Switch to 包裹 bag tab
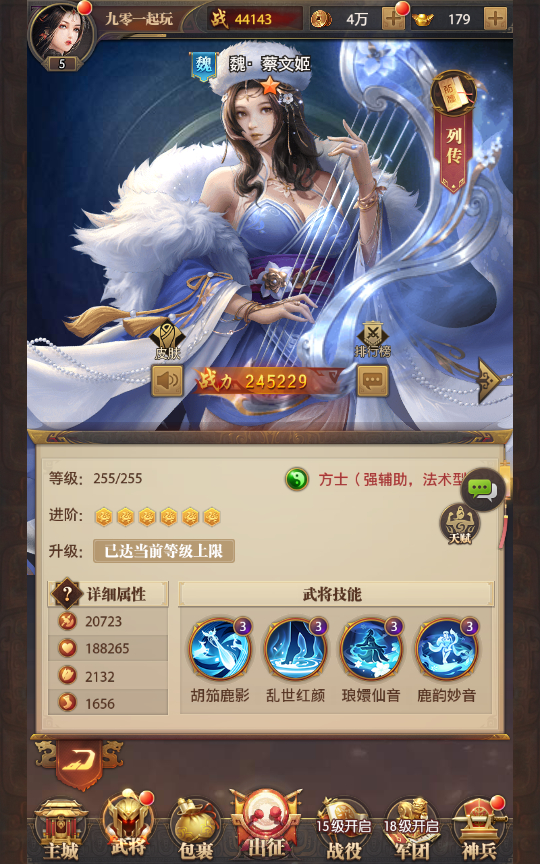 (x=196, y=829)
